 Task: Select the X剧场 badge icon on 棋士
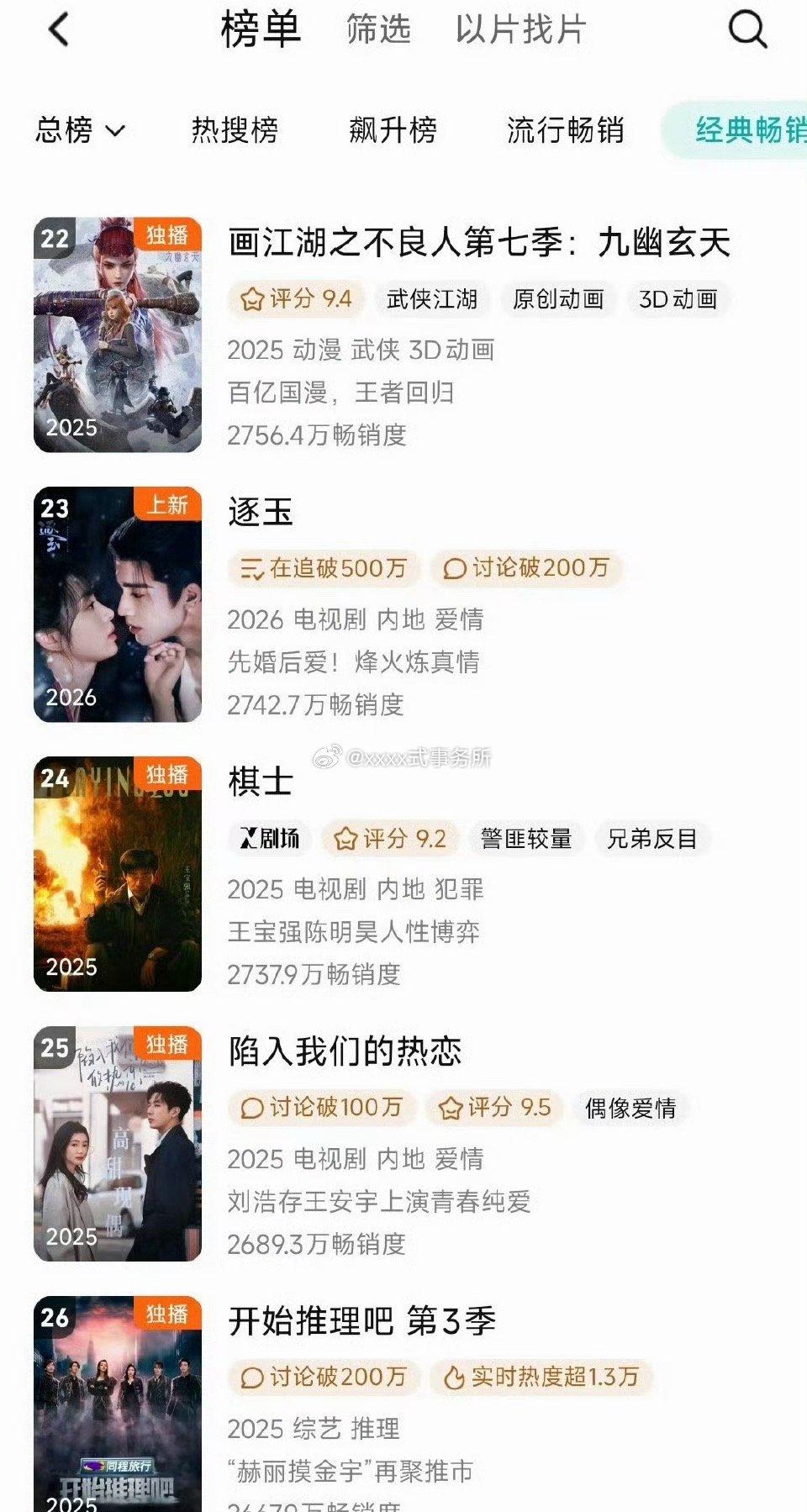click(x=269, y=838)
